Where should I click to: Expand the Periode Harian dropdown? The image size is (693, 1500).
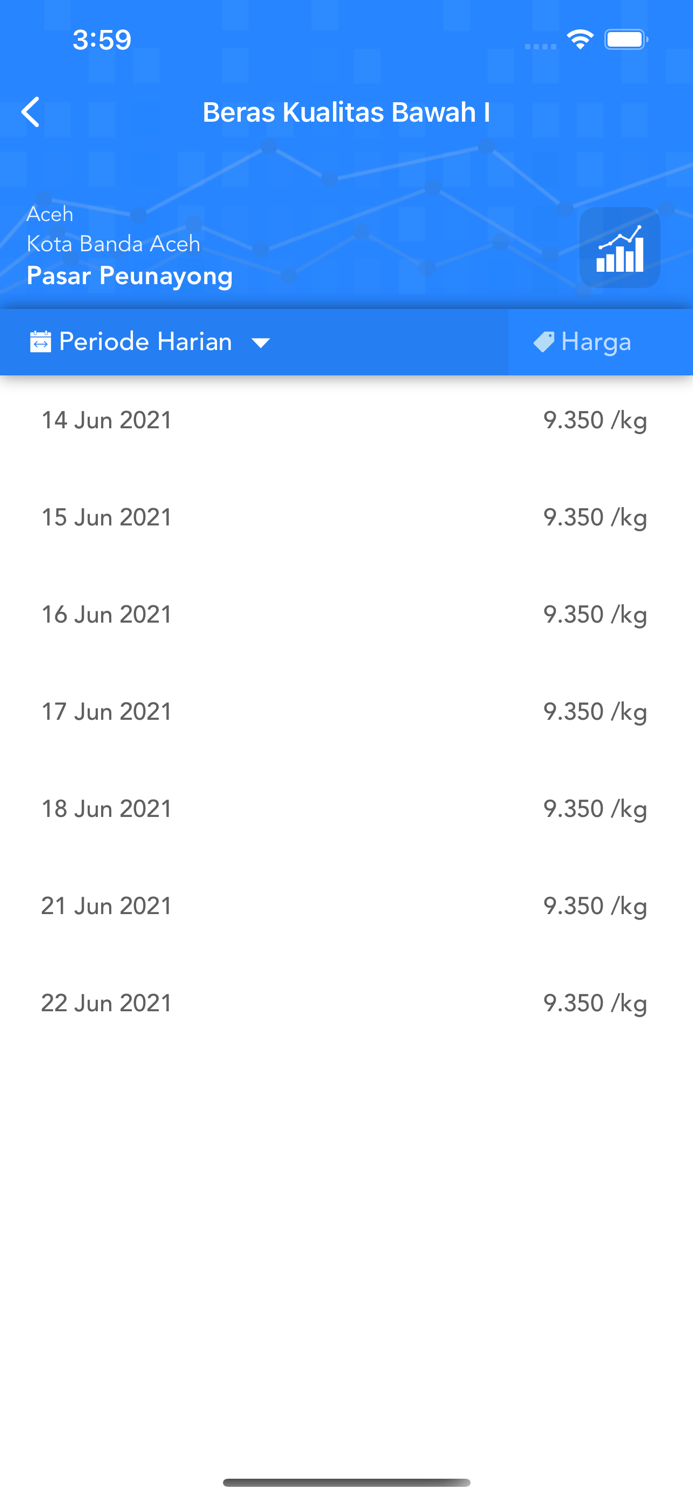(x=150, y=342)
